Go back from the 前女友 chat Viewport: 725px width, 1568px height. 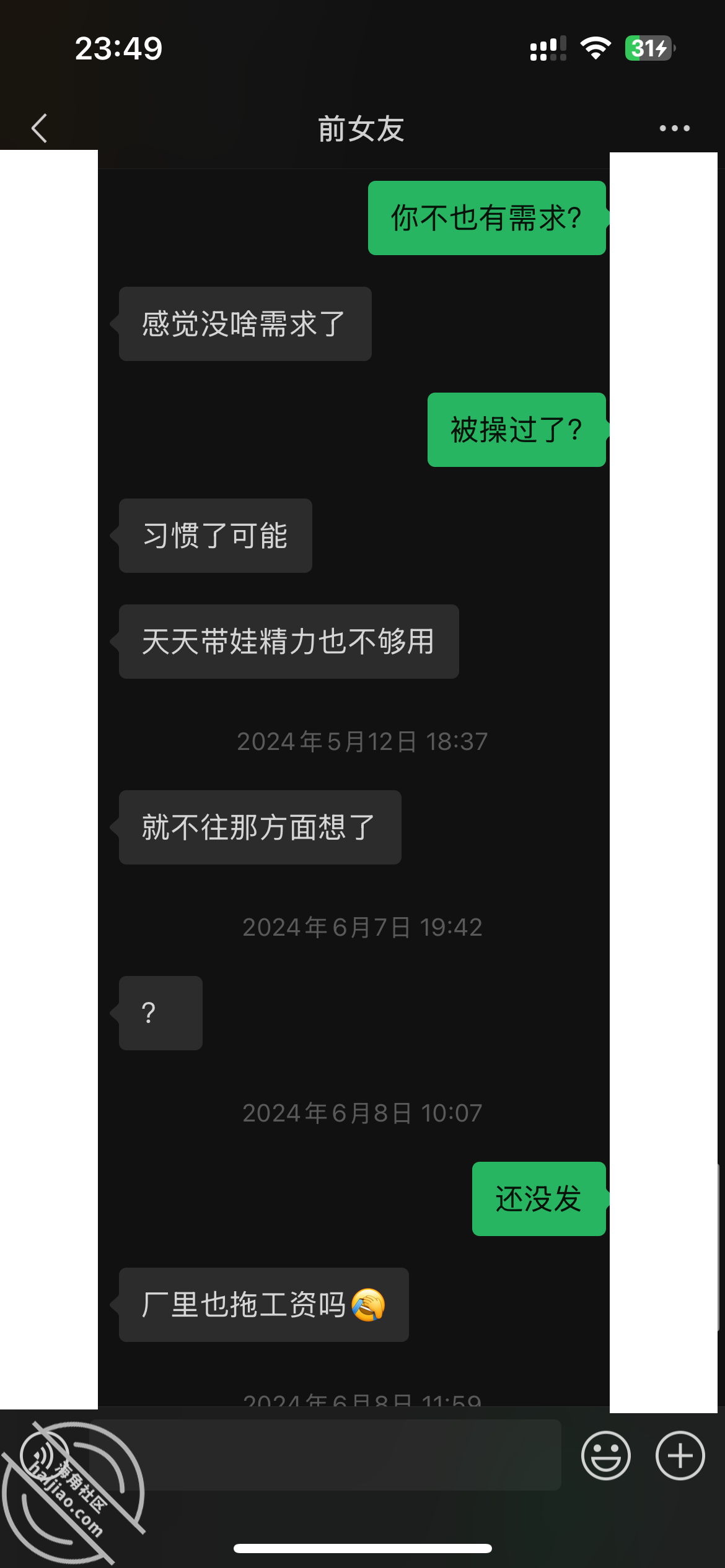point(39,128)
